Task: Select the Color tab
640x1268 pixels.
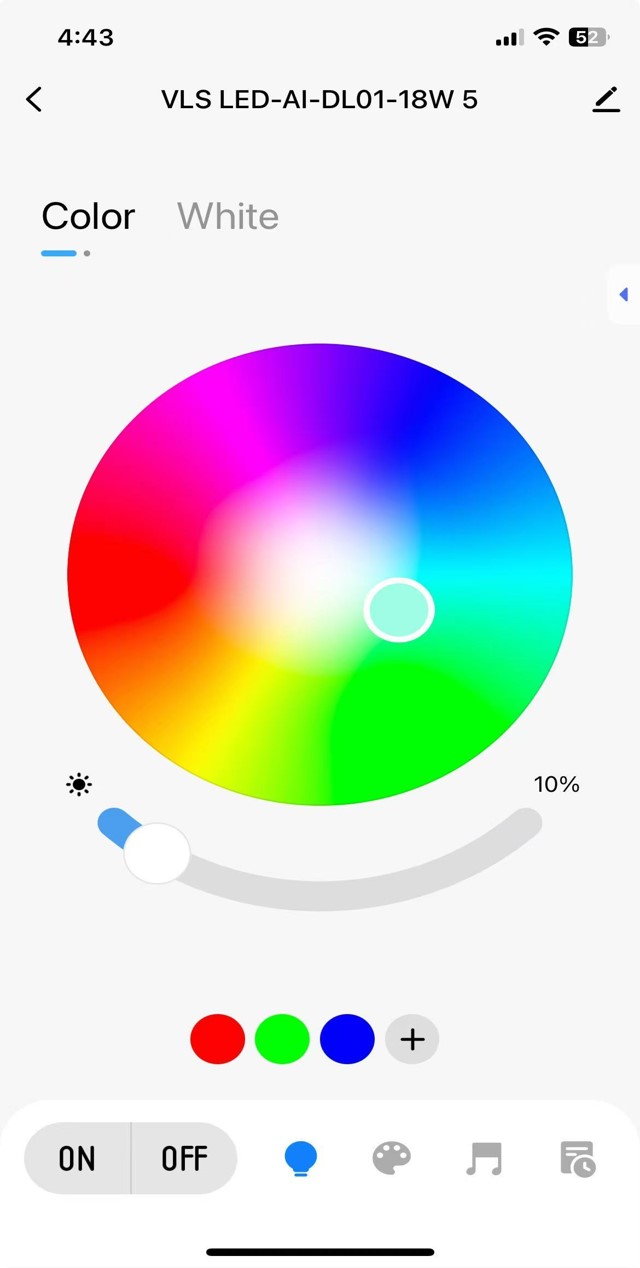Action: (x=88, y=216)
